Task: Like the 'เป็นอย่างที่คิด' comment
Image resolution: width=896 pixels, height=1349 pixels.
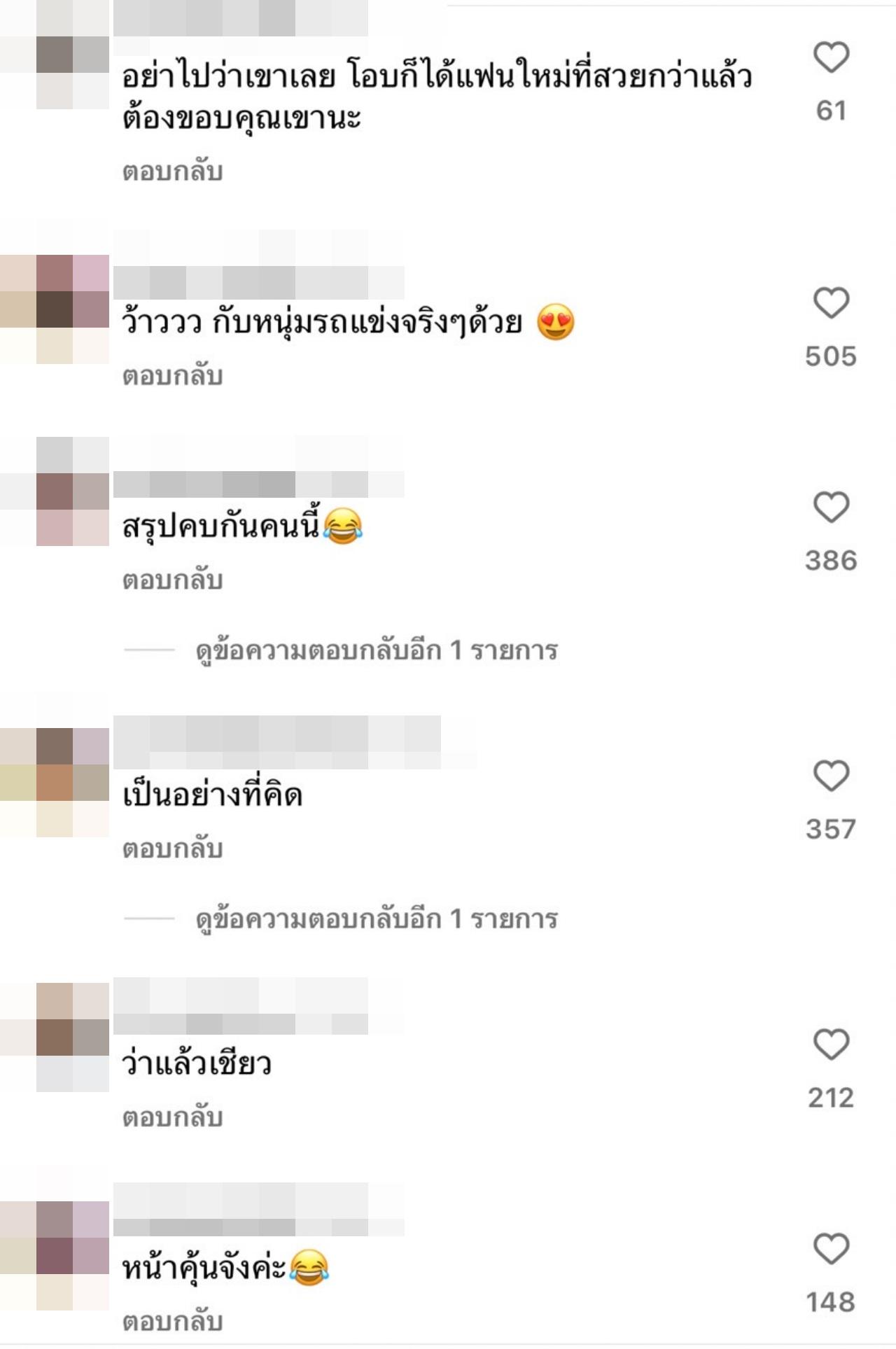Action: (831, 776)
